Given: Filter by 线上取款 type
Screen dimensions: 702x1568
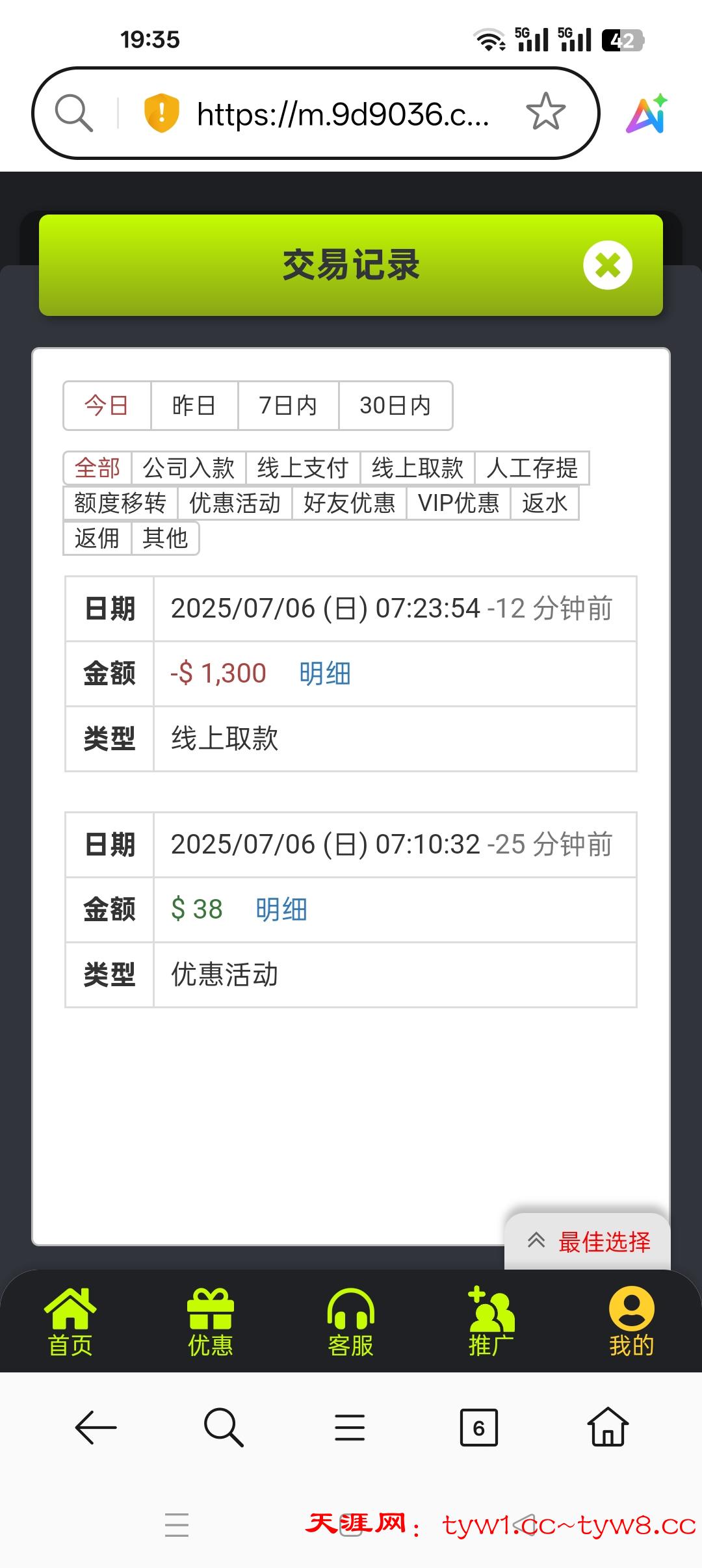Looking at the screenshot, I should [x=417, y=468].
